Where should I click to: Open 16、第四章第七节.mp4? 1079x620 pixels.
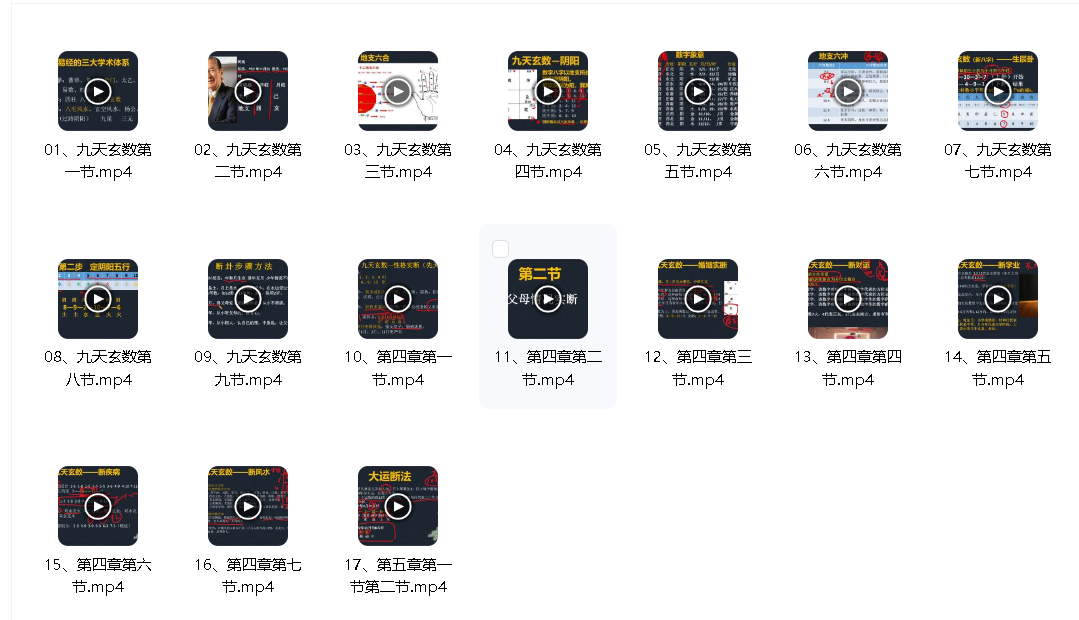pos(248,506)
